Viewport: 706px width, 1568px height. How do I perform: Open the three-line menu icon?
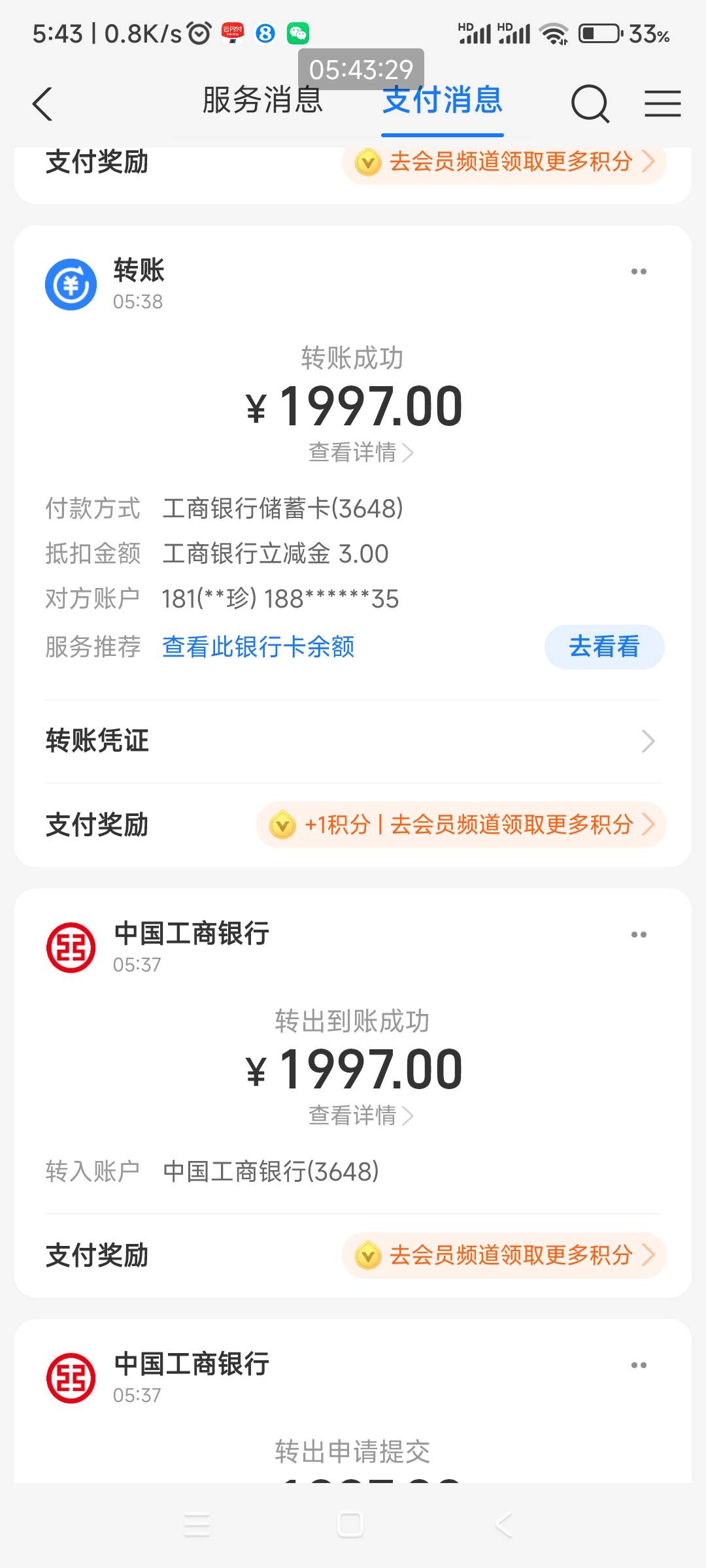coord(662,104)
